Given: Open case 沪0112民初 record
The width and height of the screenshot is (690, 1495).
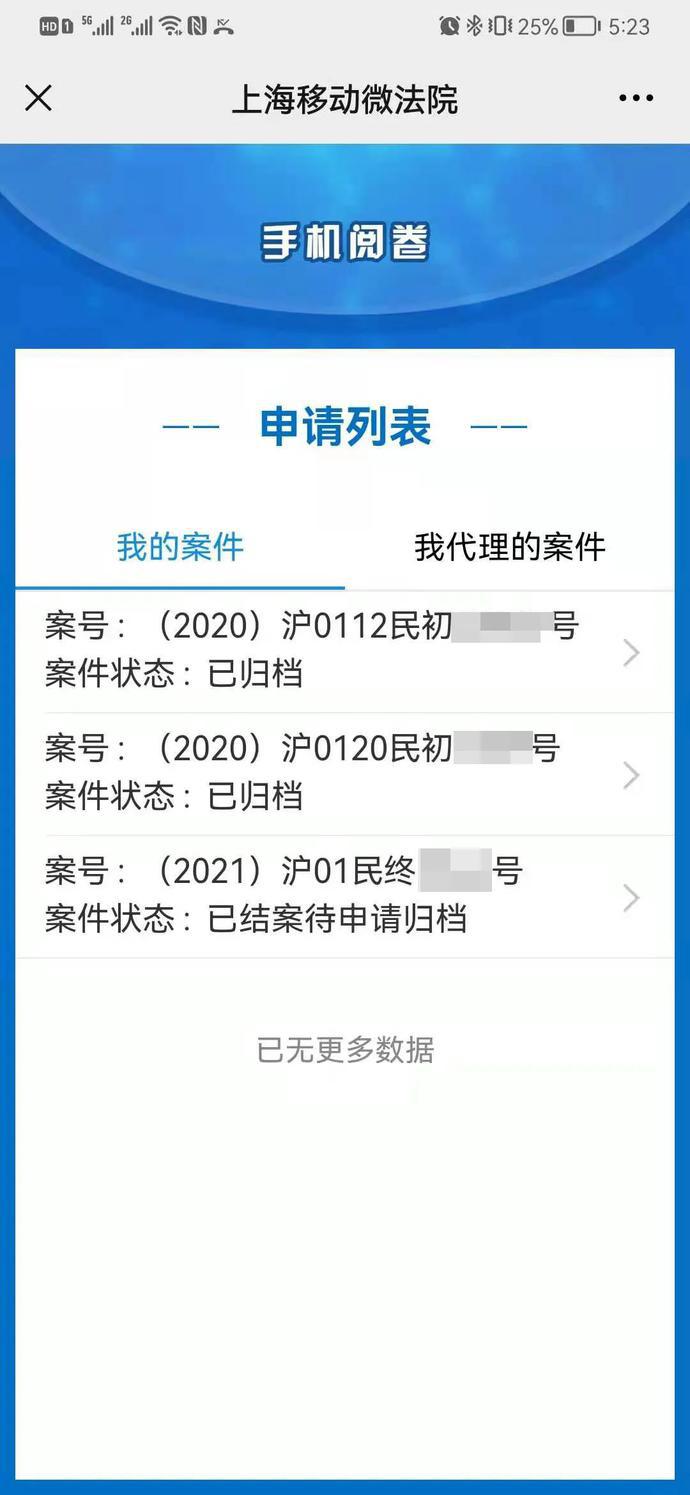Looking at the screenshot, I should point(345,651).
